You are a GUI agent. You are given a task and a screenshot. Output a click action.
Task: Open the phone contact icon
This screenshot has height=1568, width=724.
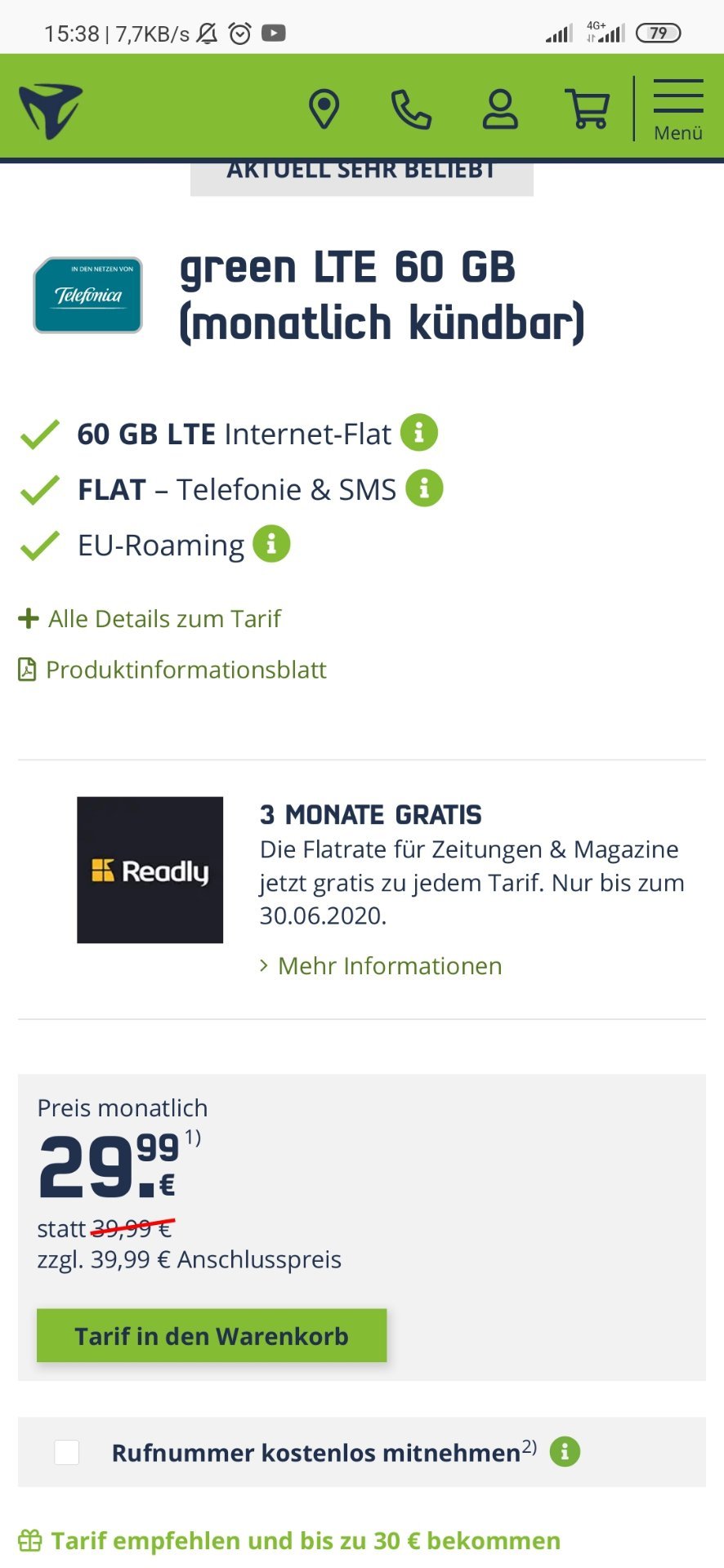(411, 109)
